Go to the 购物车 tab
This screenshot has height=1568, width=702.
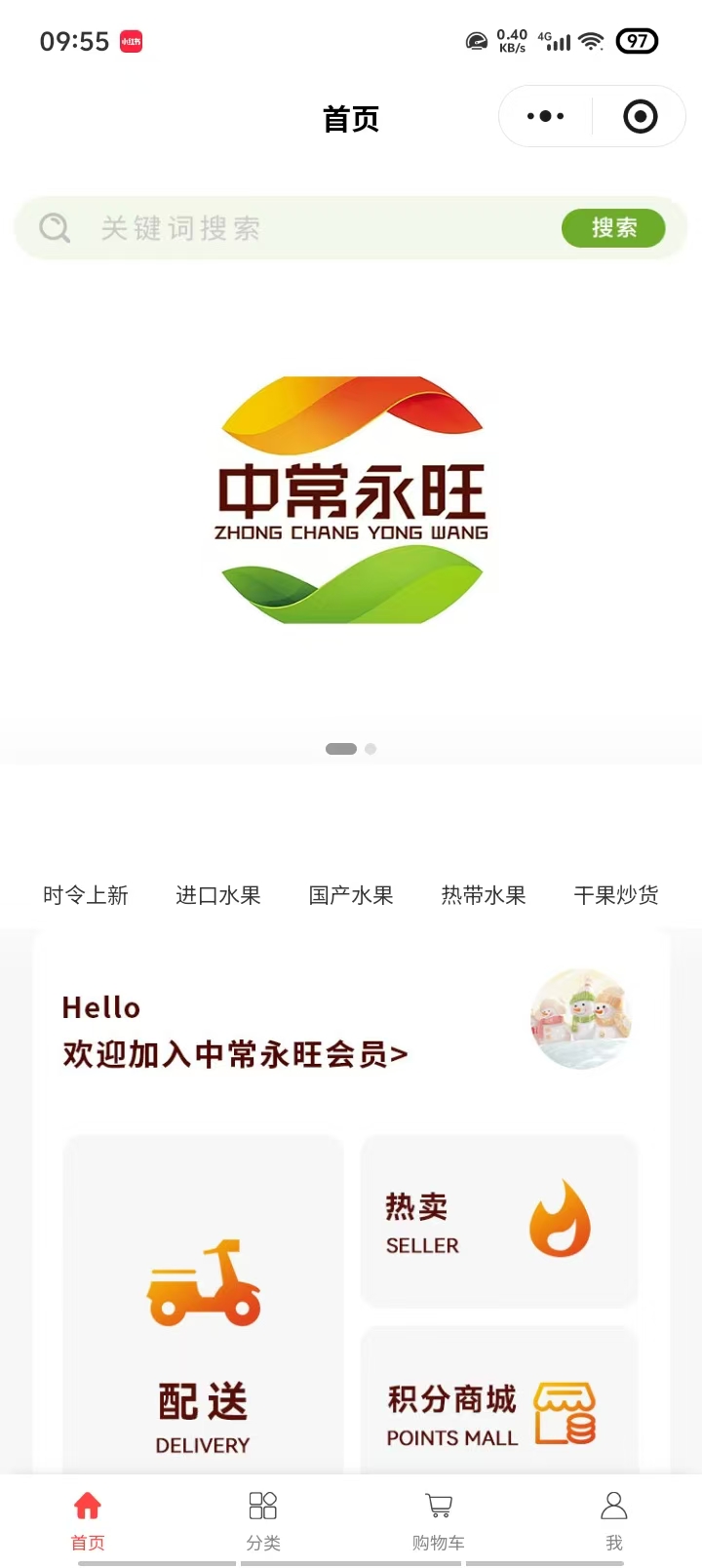(x=439, y=1519)
